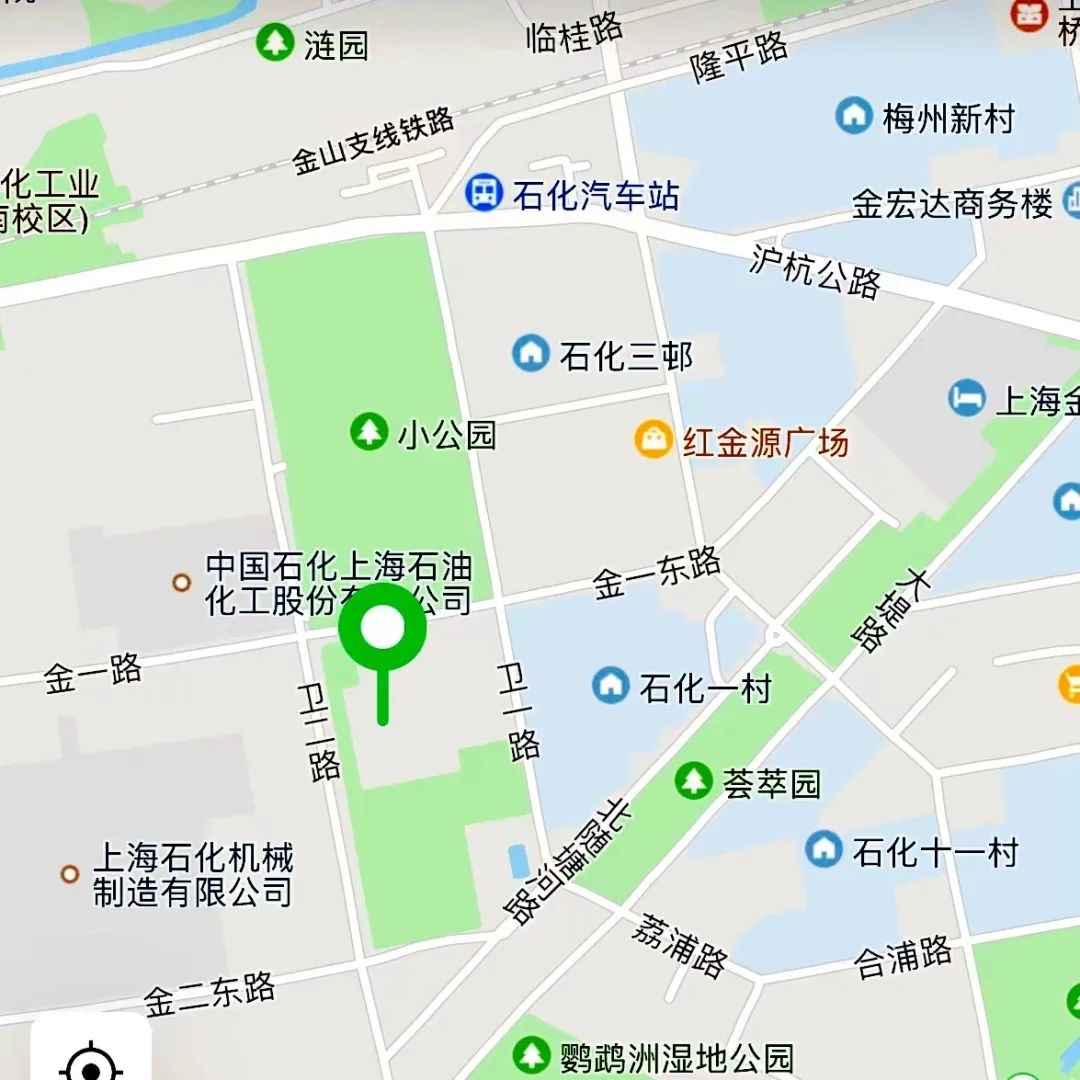Image resolution: width=1080 pixels, height=1080 pixels.
Task: Tap the 石化三邨 residential marker
Action: 531,353
